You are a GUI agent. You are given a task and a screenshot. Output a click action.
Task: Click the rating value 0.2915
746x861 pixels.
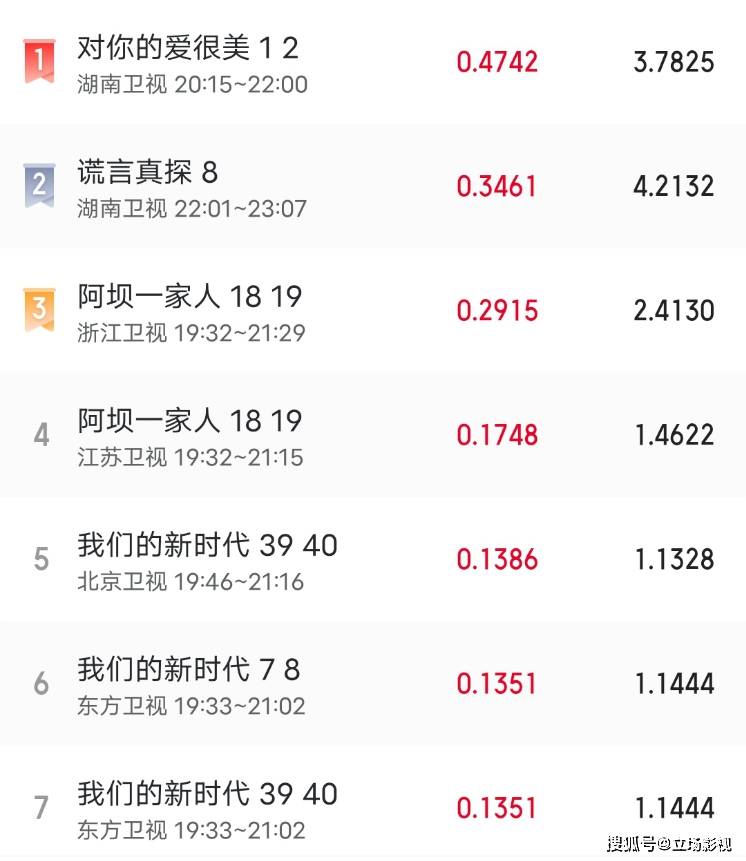point(498,310)
